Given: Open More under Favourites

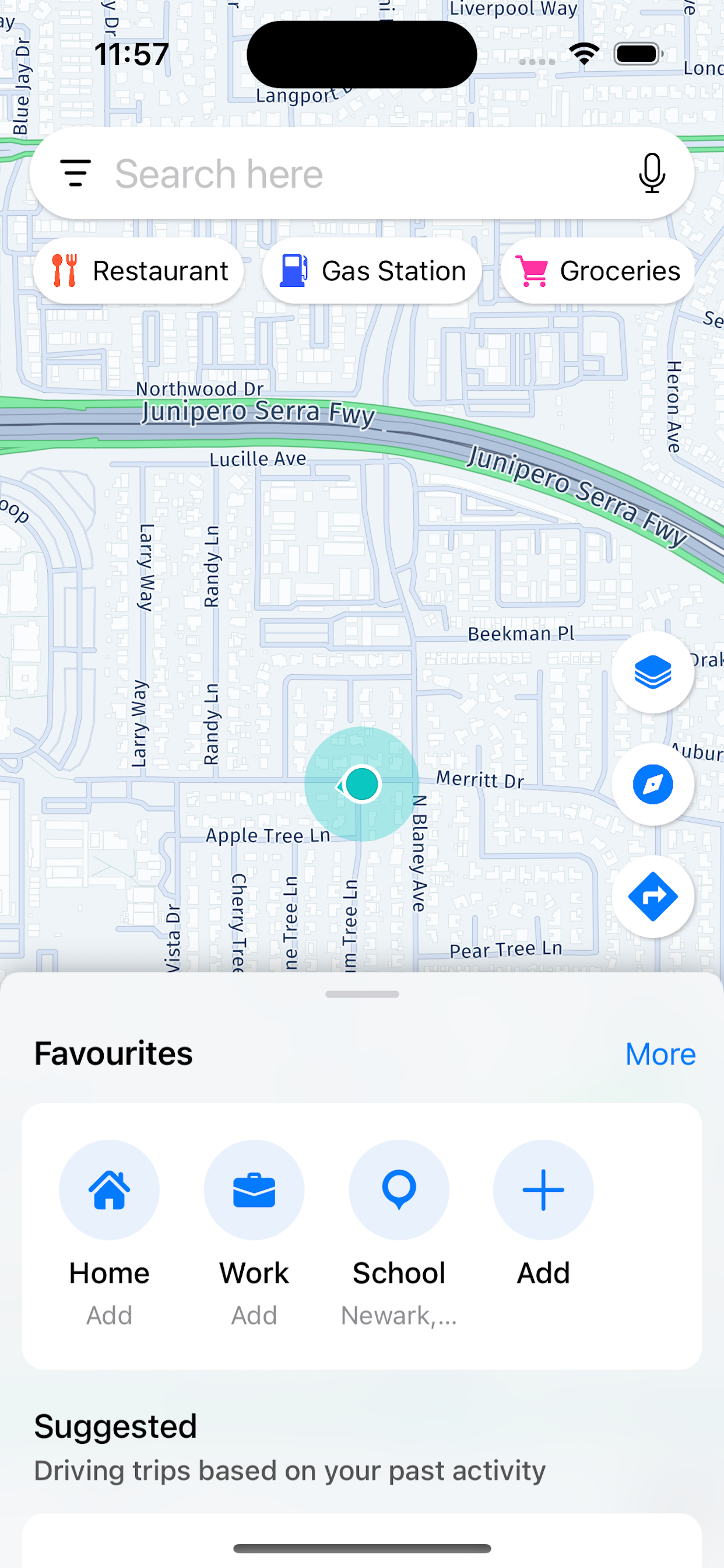Looking at the screenshot, I should [660, 1053].
